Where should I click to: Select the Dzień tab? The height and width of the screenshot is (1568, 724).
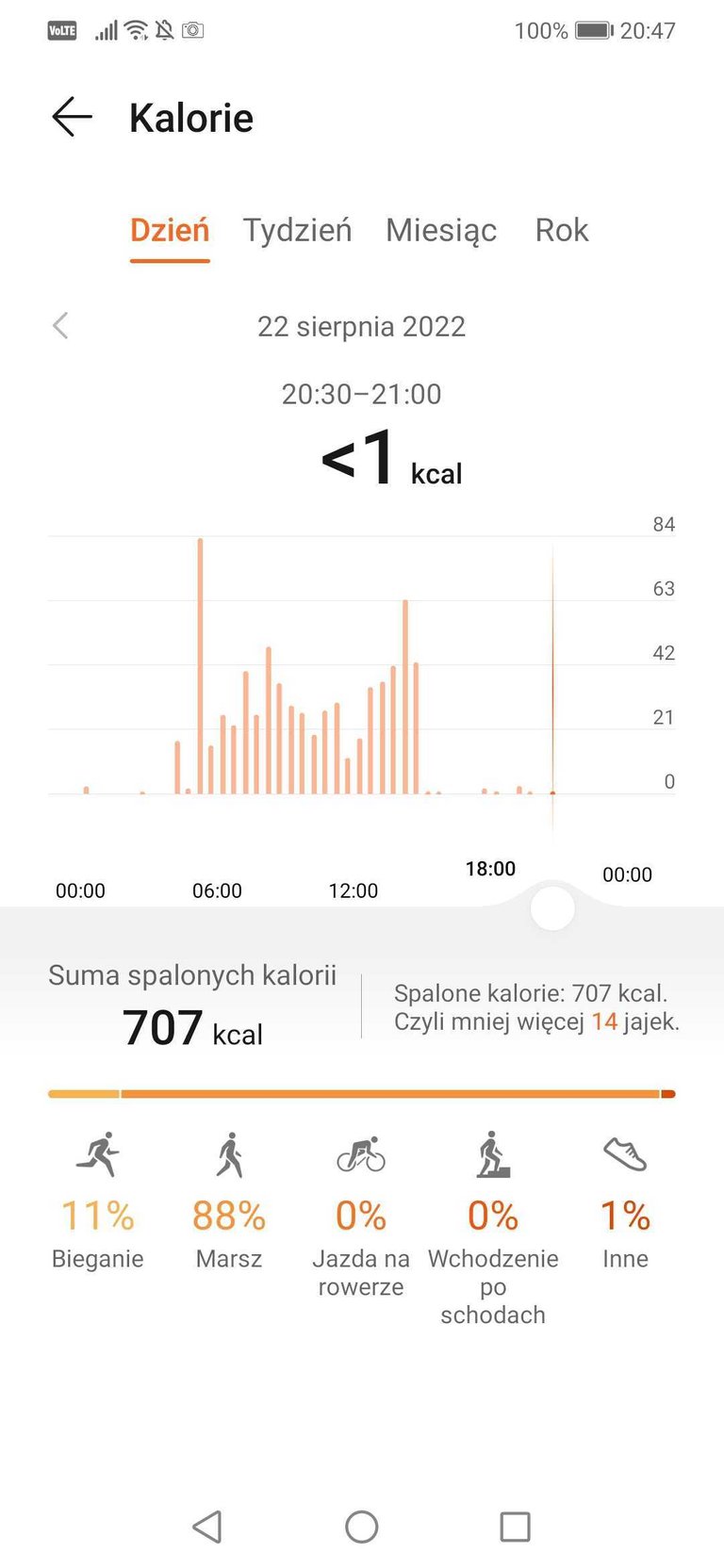coord(170,230)
